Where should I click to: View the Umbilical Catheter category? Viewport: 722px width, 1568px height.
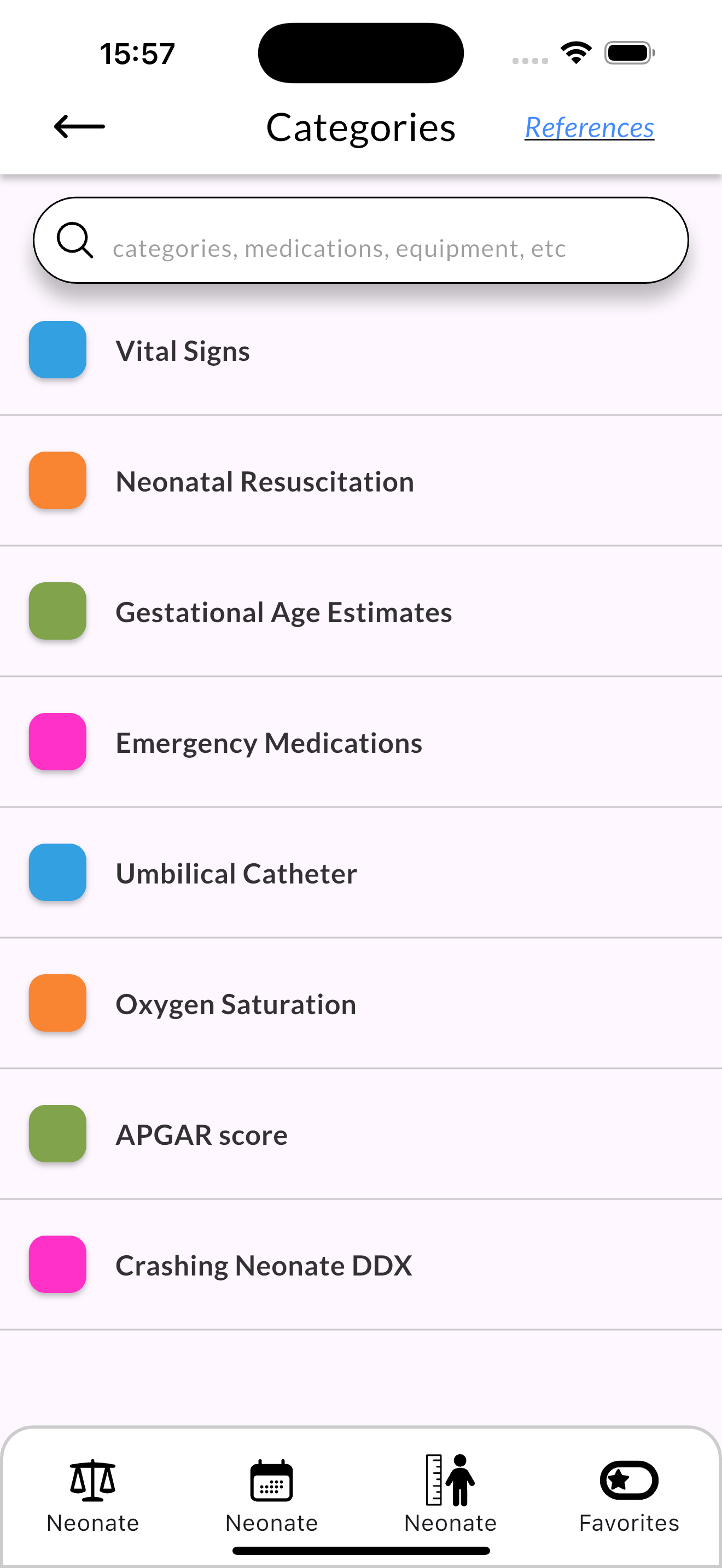pyautogui.click(x=361, y=873)
